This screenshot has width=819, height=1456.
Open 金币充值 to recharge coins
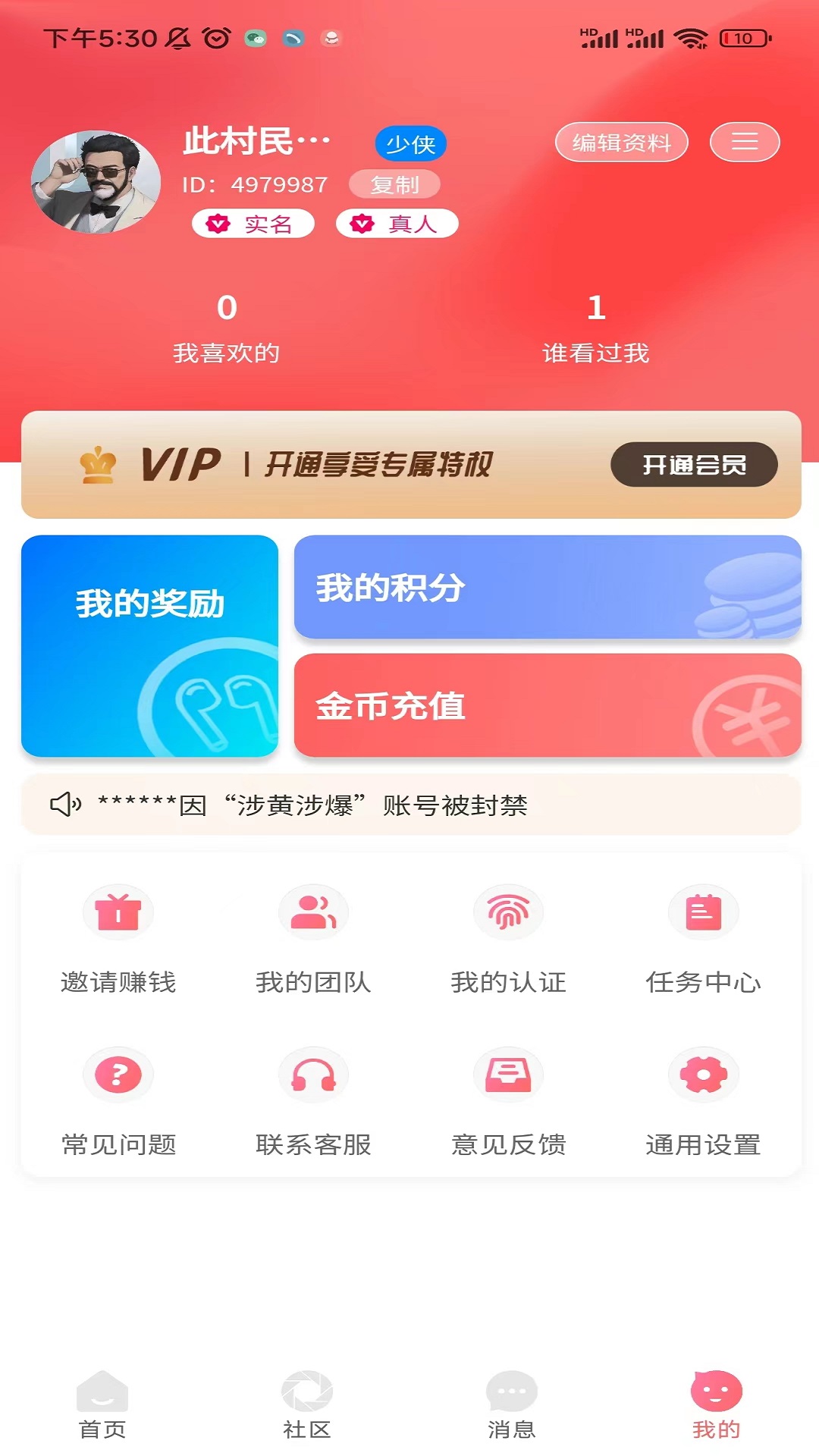(x=547, y=705)
